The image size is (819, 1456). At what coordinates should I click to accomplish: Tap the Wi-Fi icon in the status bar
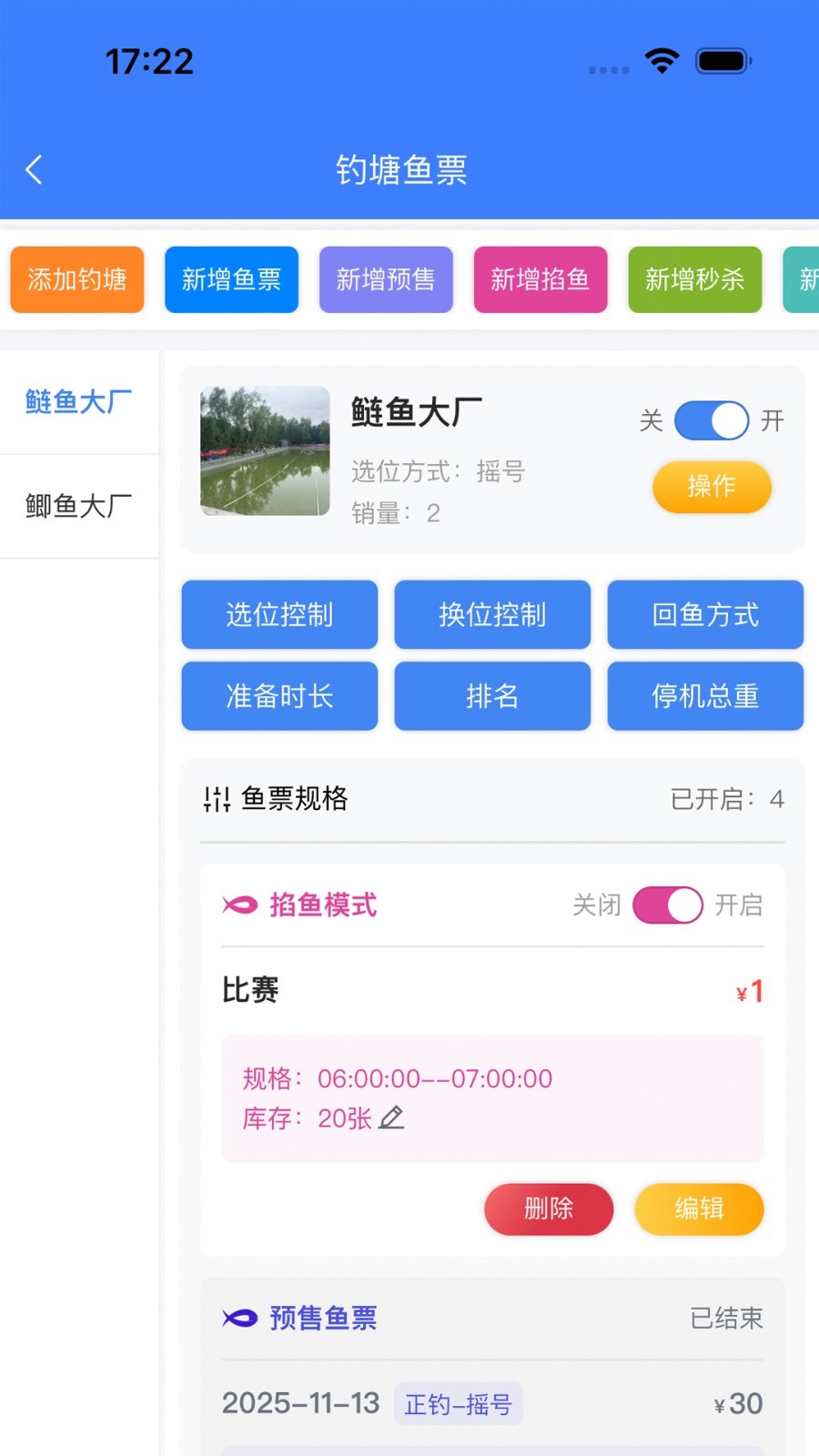pyautogui.click(x=662, y=60)
